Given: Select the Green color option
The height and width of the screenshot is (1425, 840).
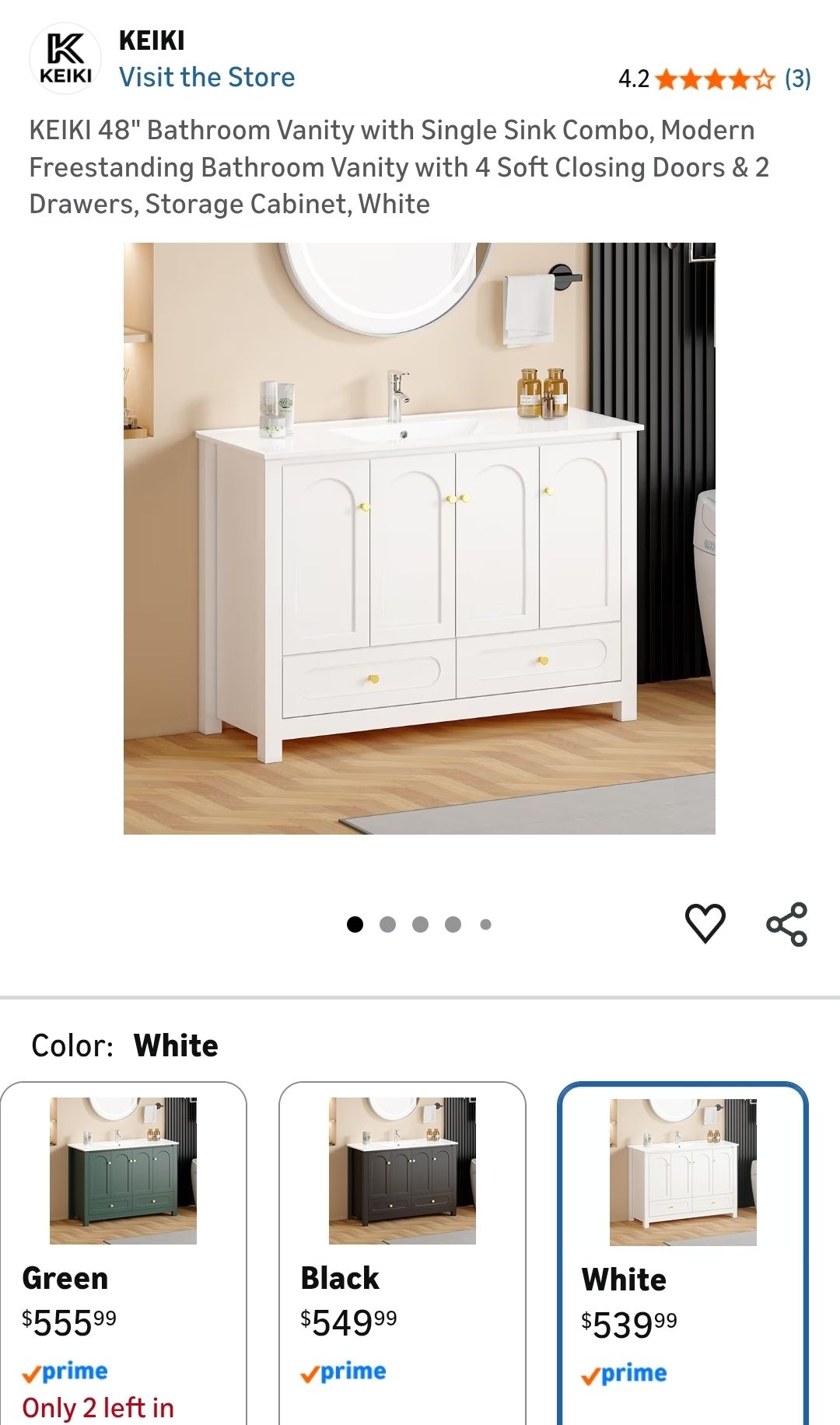Looking at the screenshot, I should click(124, 1245).
